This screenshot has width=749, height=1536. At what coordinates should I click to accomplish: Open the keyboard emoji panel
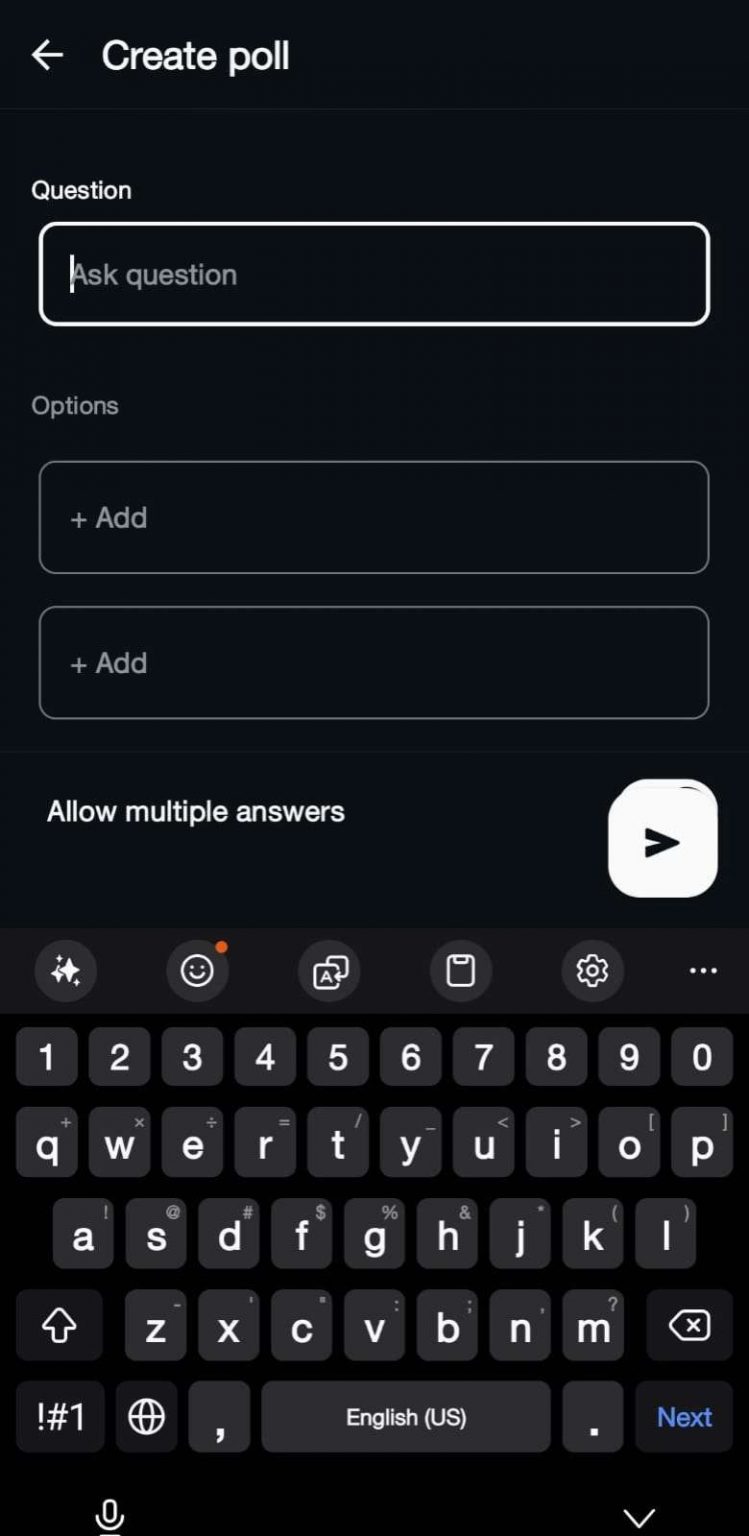tap(197, 970)
